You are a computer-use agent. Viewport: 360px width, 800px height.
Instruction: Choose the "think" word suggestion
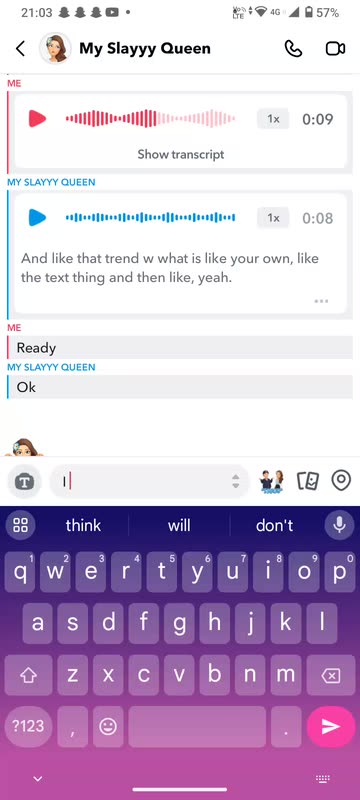(83, 526)
